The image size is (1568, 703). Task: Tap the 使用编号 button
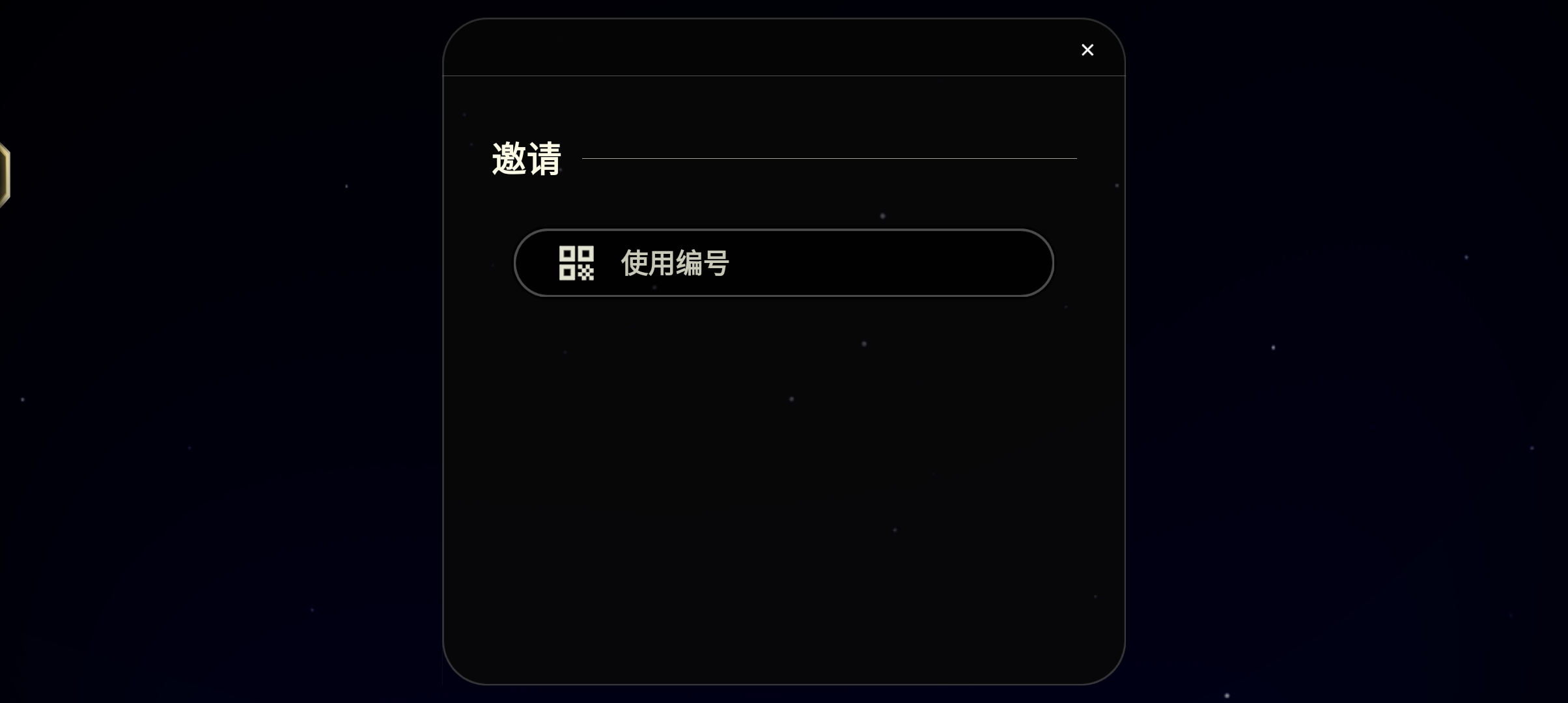[783, 263]
